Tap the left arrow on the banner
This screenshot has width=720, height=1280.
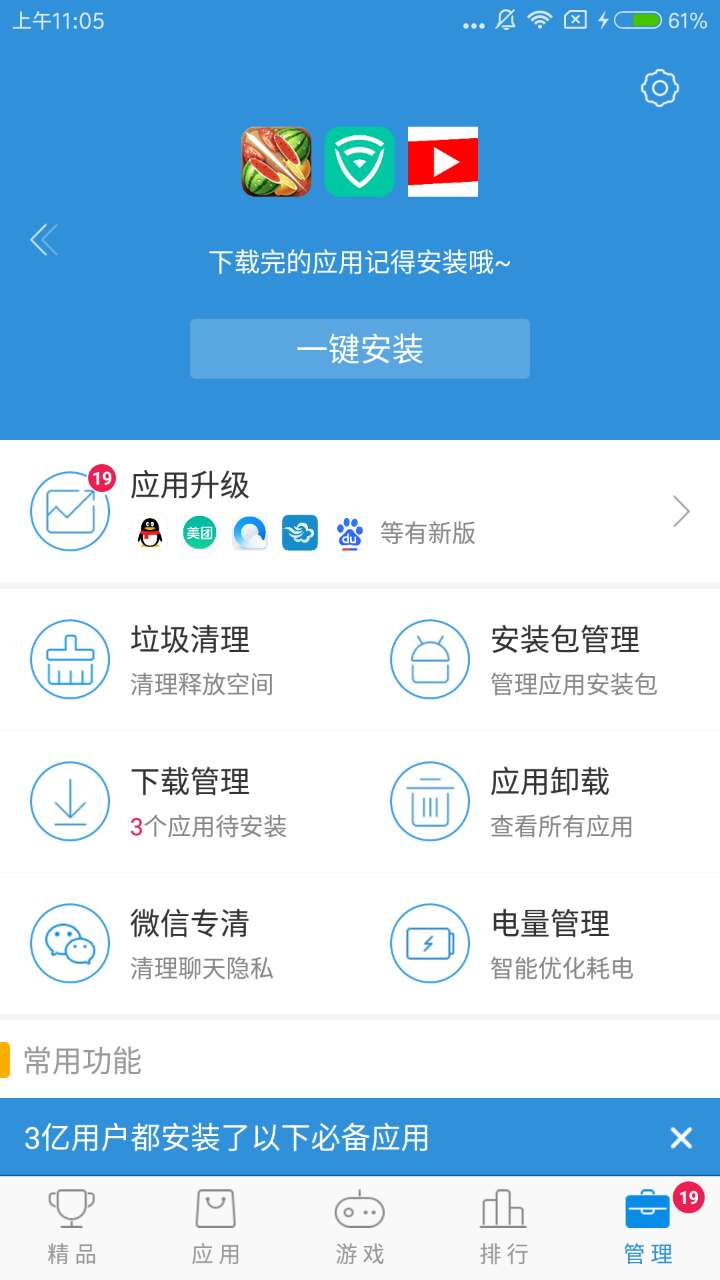pyautogui.click(x=43, y=240)
